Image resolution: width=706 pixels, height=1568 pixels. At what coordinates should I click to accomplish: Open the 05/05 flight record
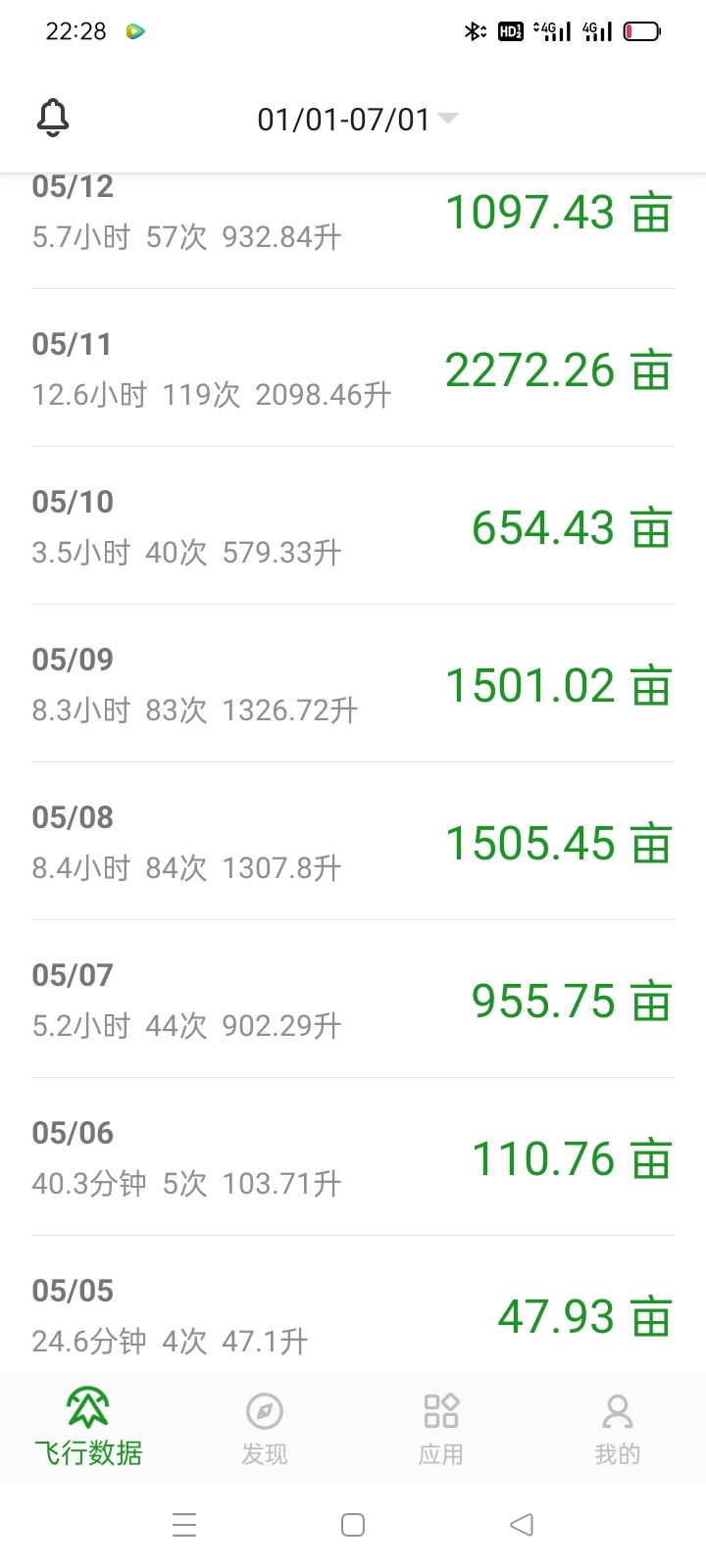pyautogui.click(x=353, y=1304)
